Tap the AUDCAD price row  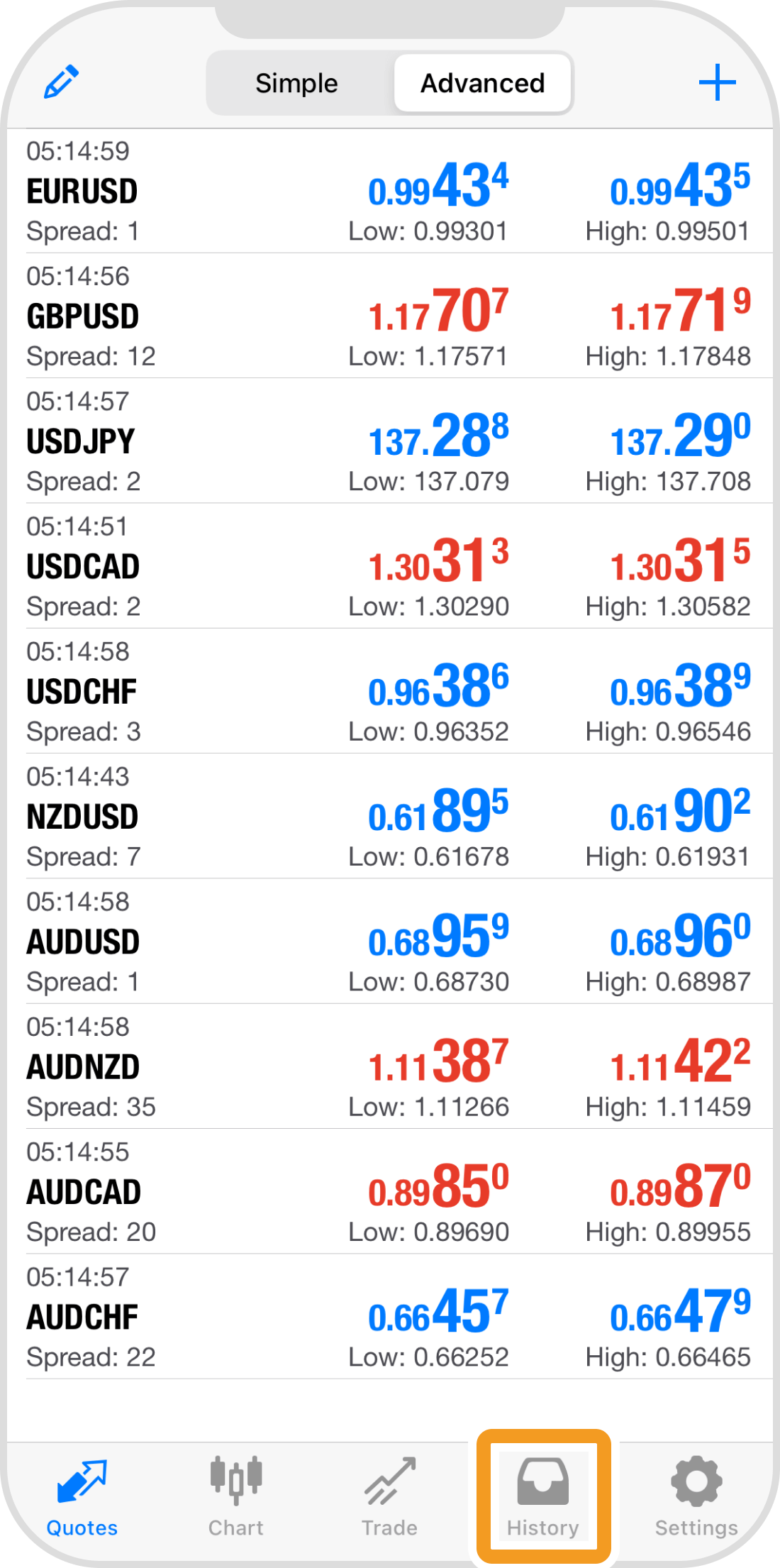(x=390, y=1191)
